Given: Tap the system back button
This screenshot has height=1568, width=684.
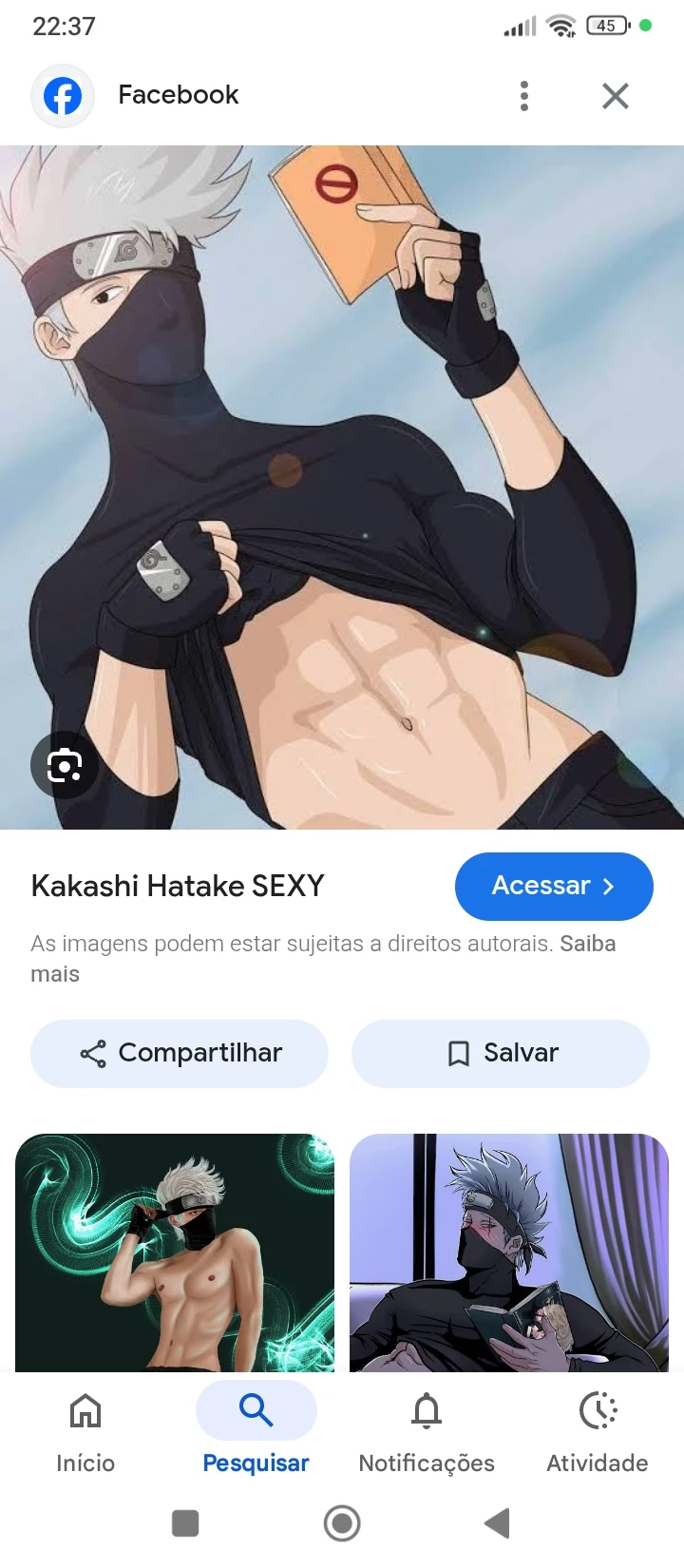Looking at the screenshot, I should [x=497, y=1523].
